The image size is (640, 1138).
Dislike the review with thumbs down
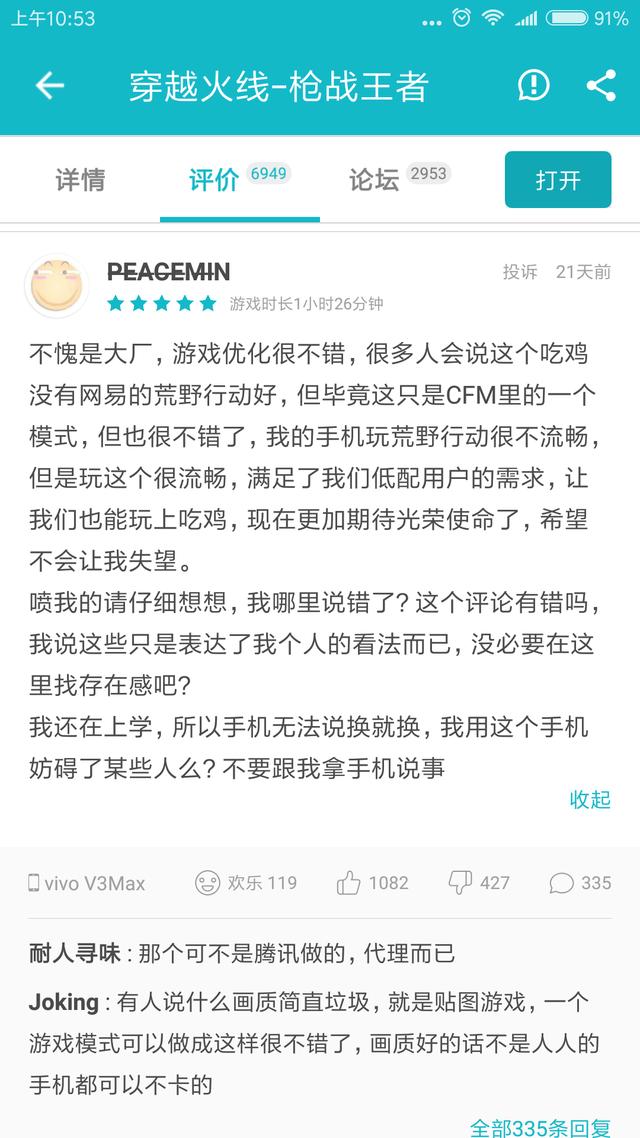(x=479, y=883)
